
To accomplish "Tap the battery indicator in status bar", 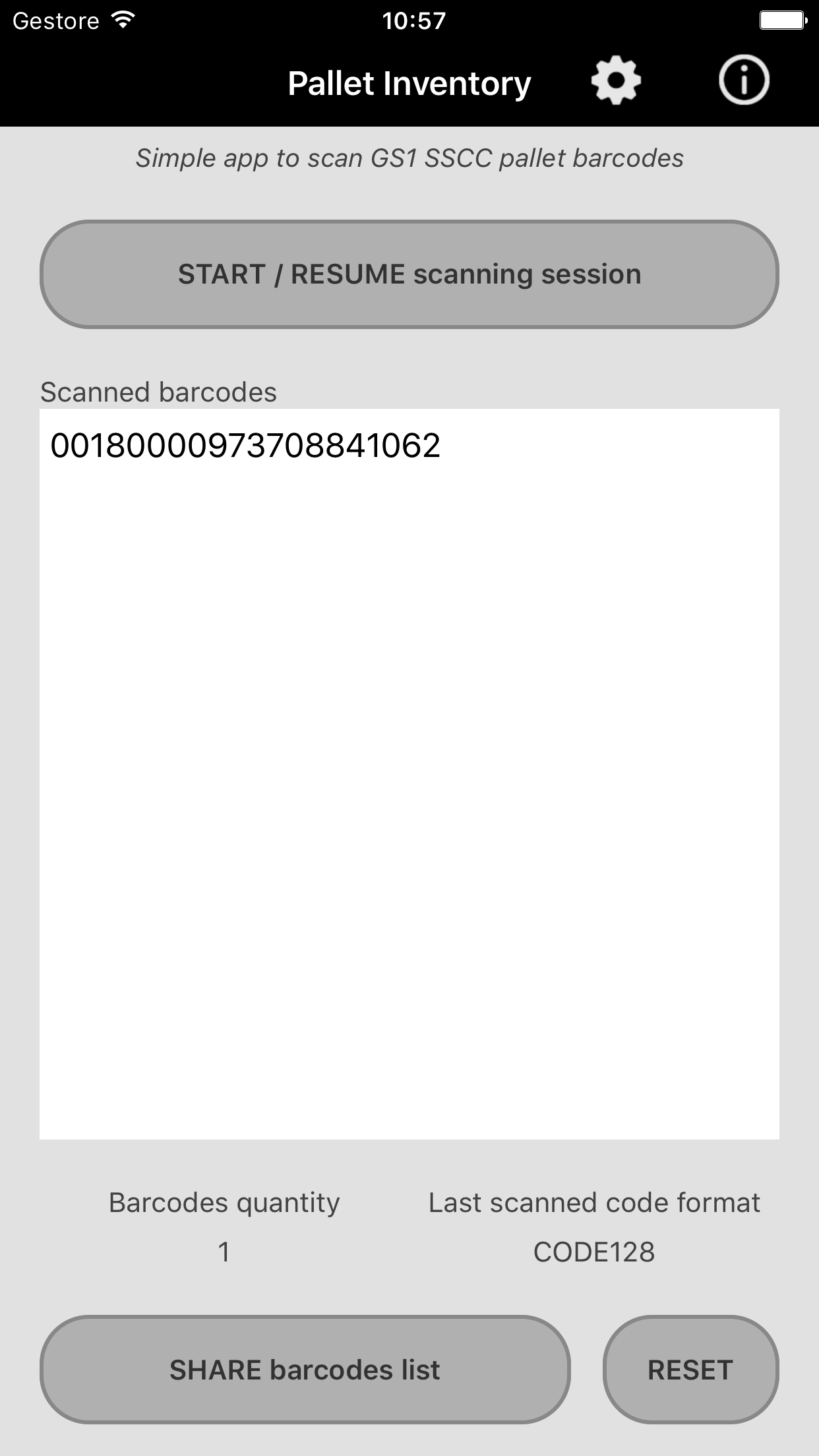I will [783, 20].
